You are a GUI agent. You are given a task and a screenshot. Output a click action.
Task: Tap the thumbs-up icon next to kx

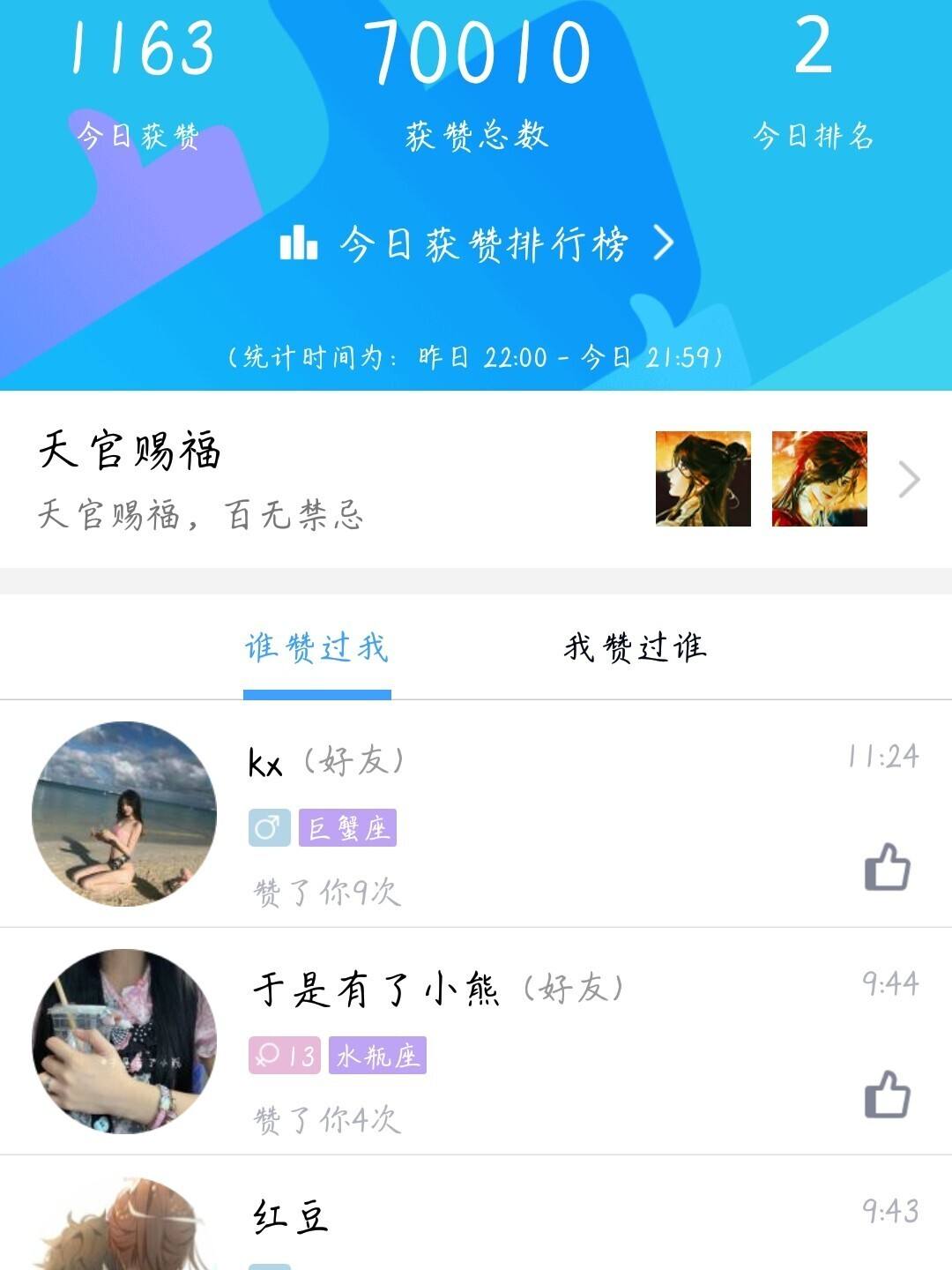point(889,868)
